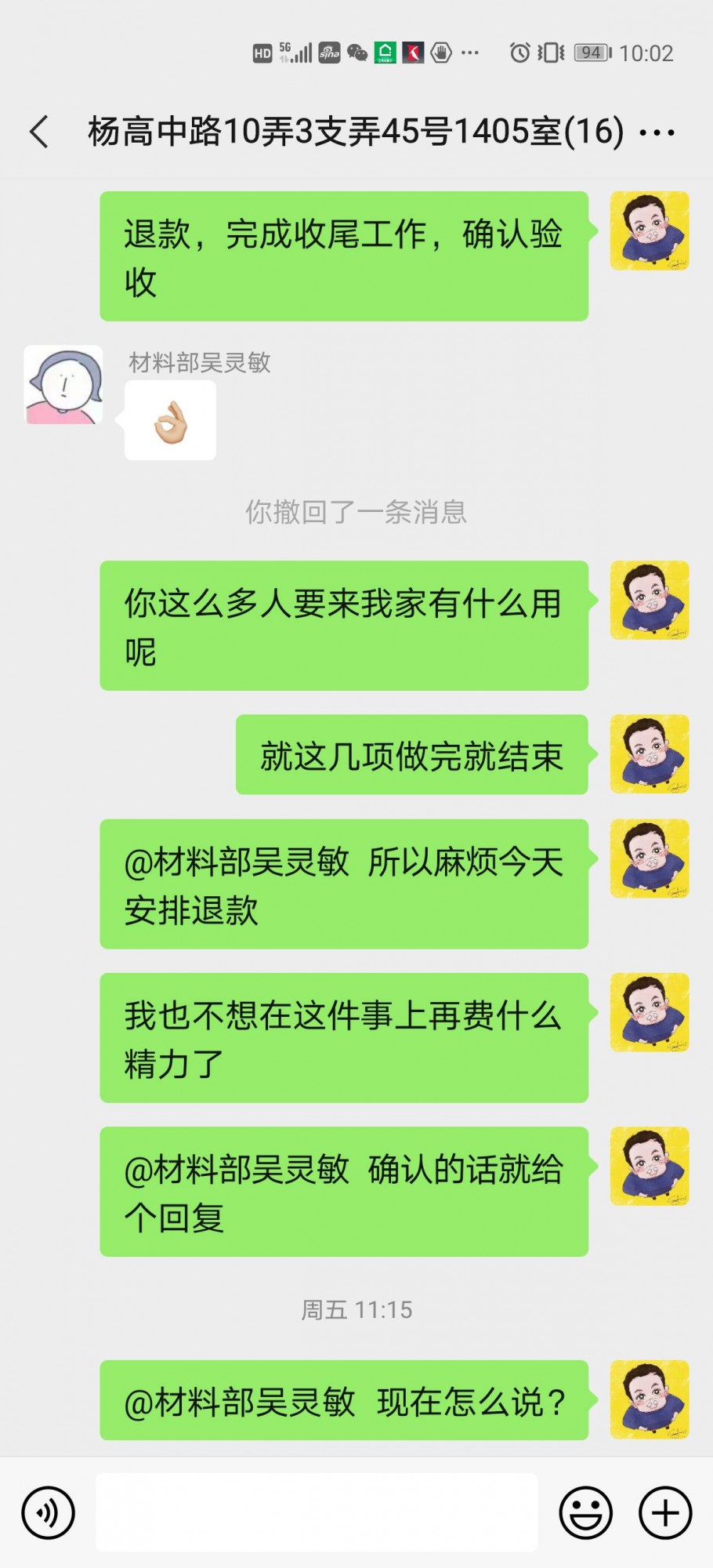The height and width of the screenshot is (1568, 713).
Task: Open the plus attachments panel
Action: 665,1512
